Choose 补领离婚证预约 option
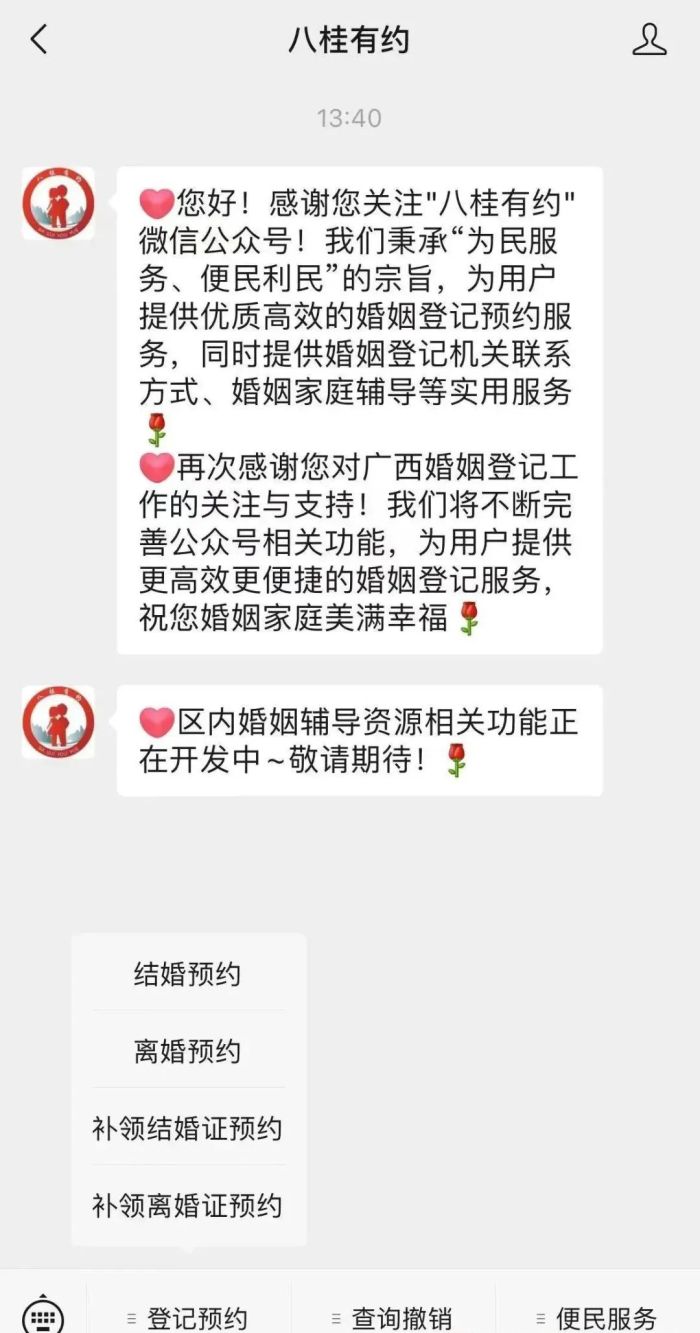The height and width of the screenshot is (1333, 700). [188, 1205]
